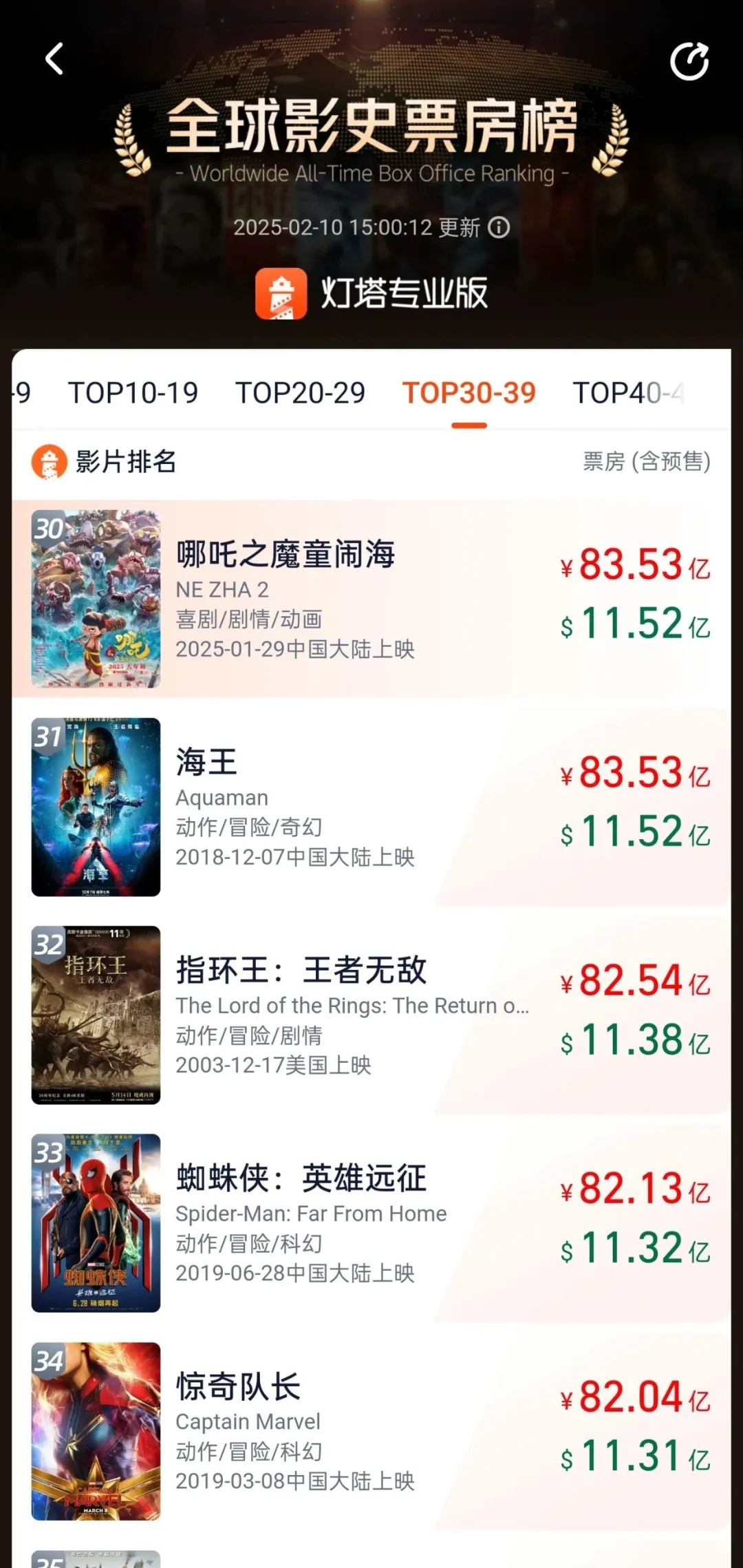Select the TOP30-39 tab
This screenshot has height=1568, width=743.
pyautogui.click(x=469, y=393)
